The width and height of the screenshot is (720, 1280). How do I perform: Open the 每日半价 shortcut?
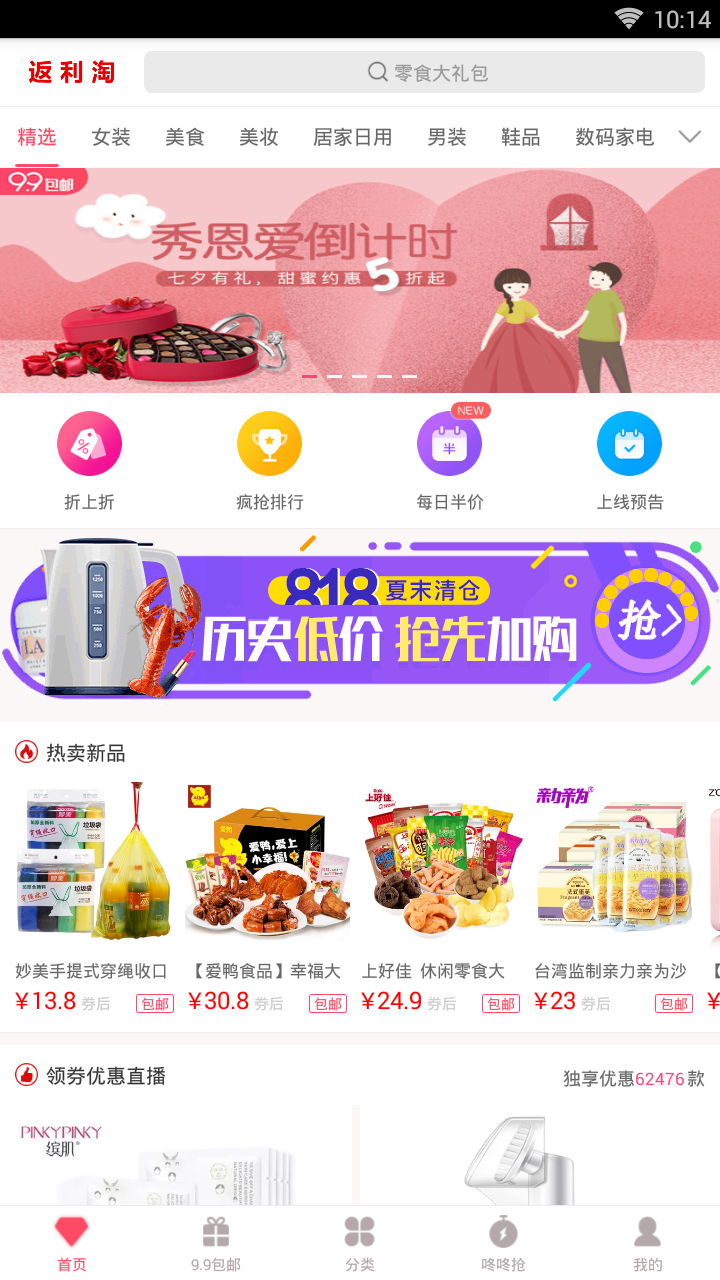tap(449, 460)
